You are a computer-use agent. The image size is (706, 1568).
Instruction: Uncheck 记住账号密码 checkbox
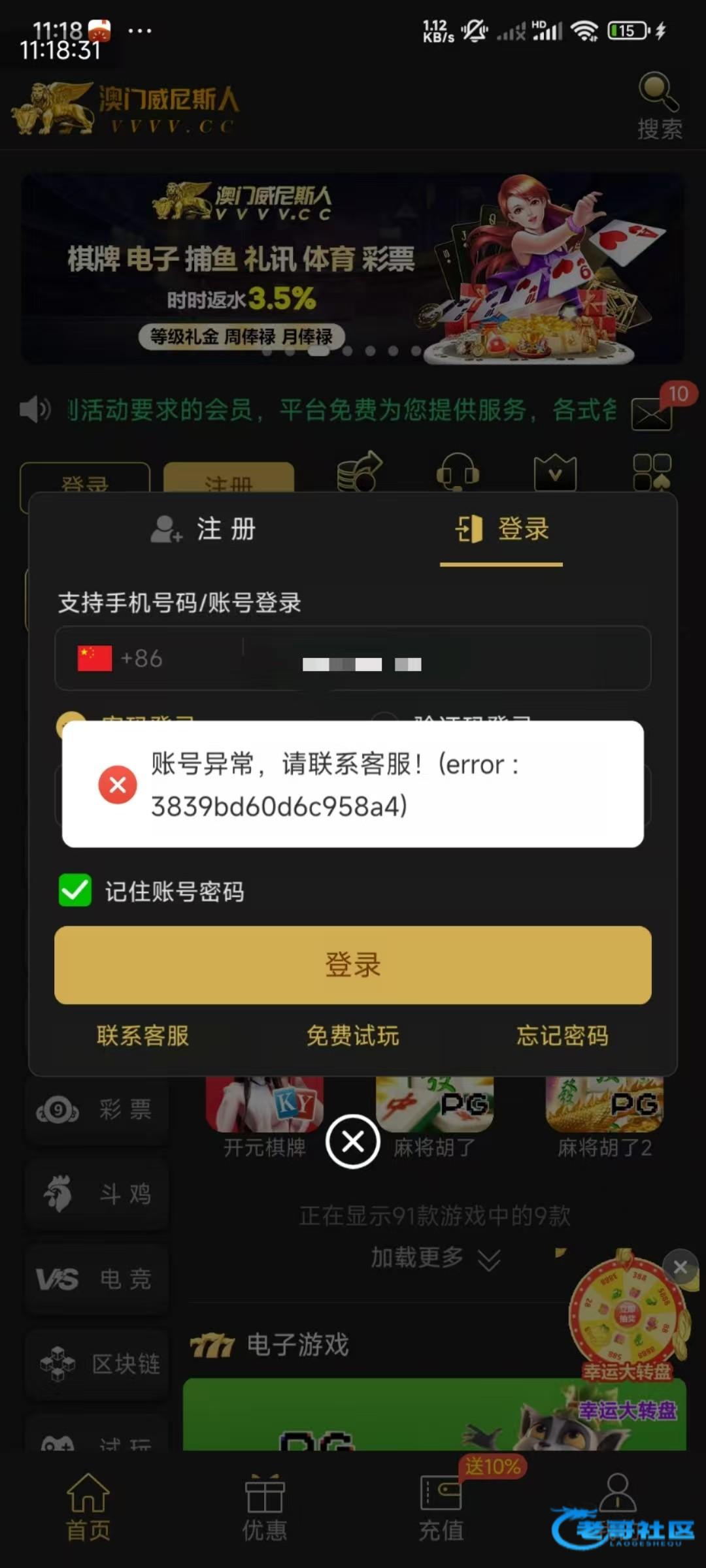(x=75, y=890)
